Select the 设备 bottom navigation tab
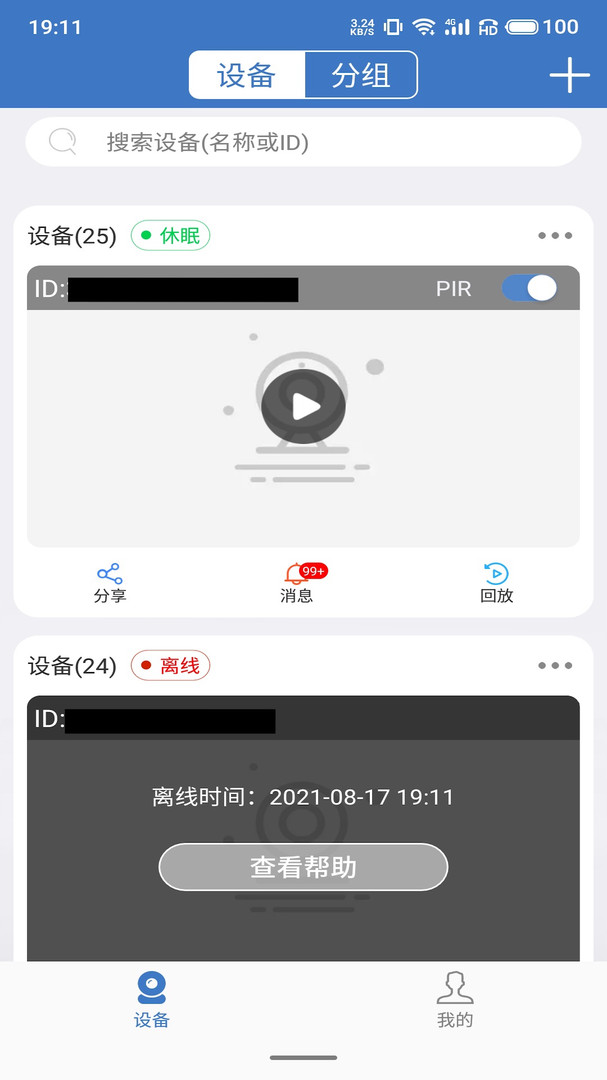The height and width of the screenshot is (1080, 607). [152, 1000]
